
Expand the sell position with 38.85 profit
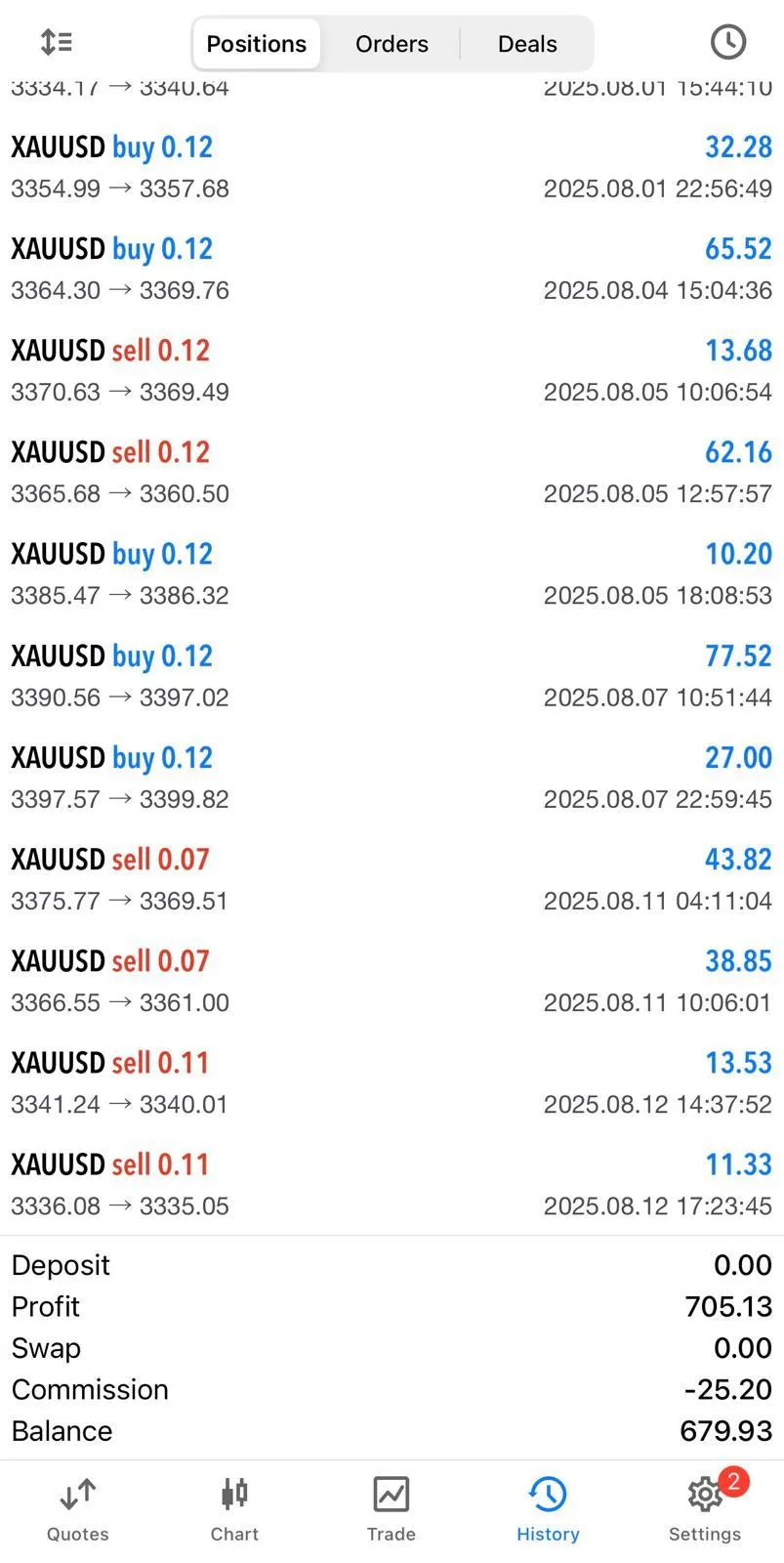pos(391,981)
